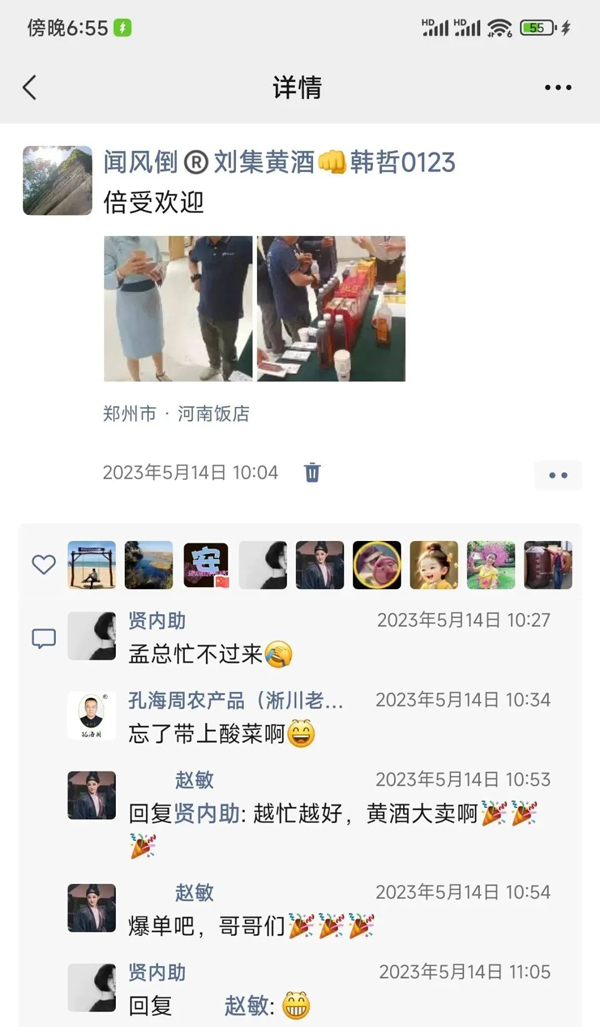
Task: Open the three-dot overflow menu
Action: pyautogui.click(x=558, y=88)
